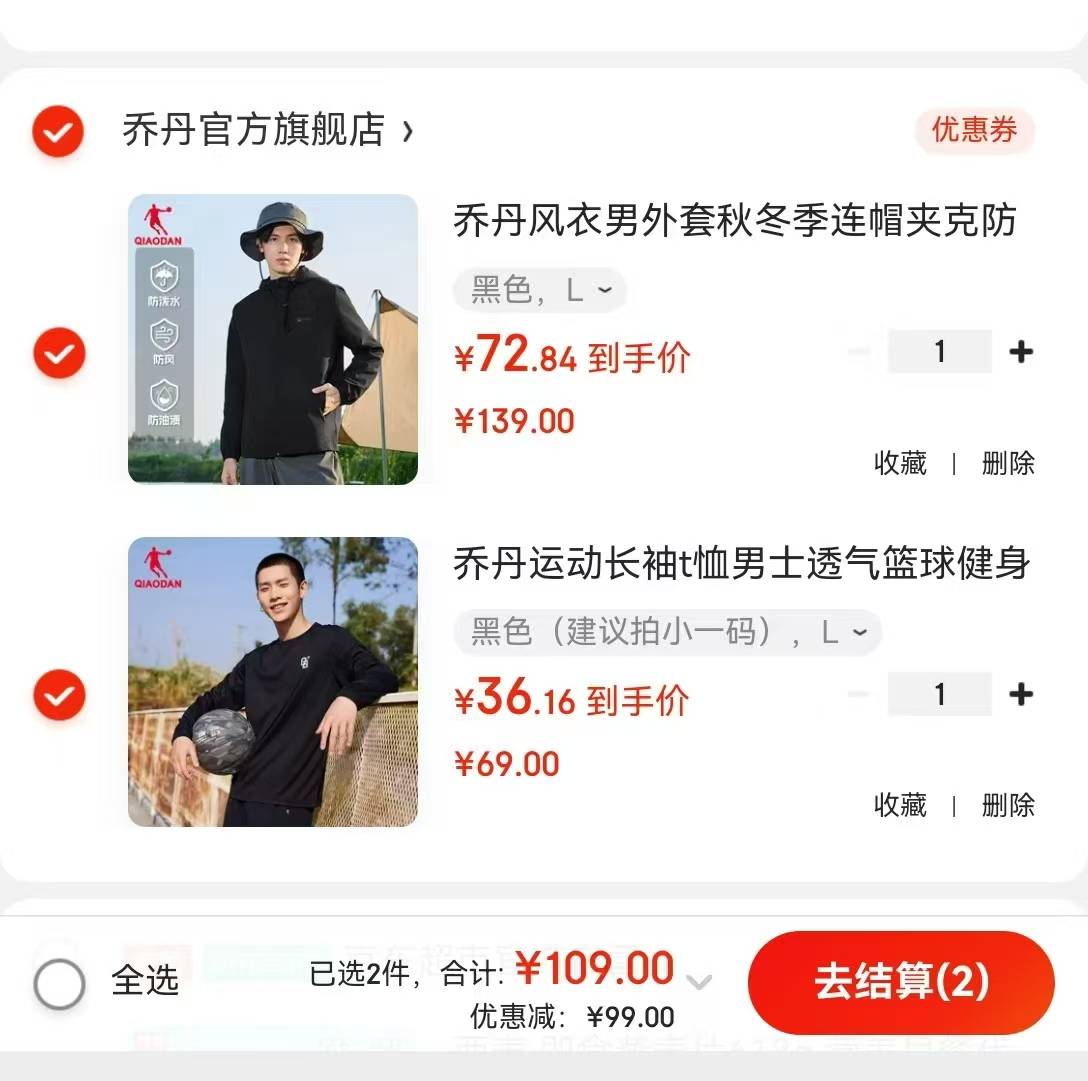The image size is (1088, 1081).
Task: Expand the 合计 price details chevron
Action: (700, 982)
